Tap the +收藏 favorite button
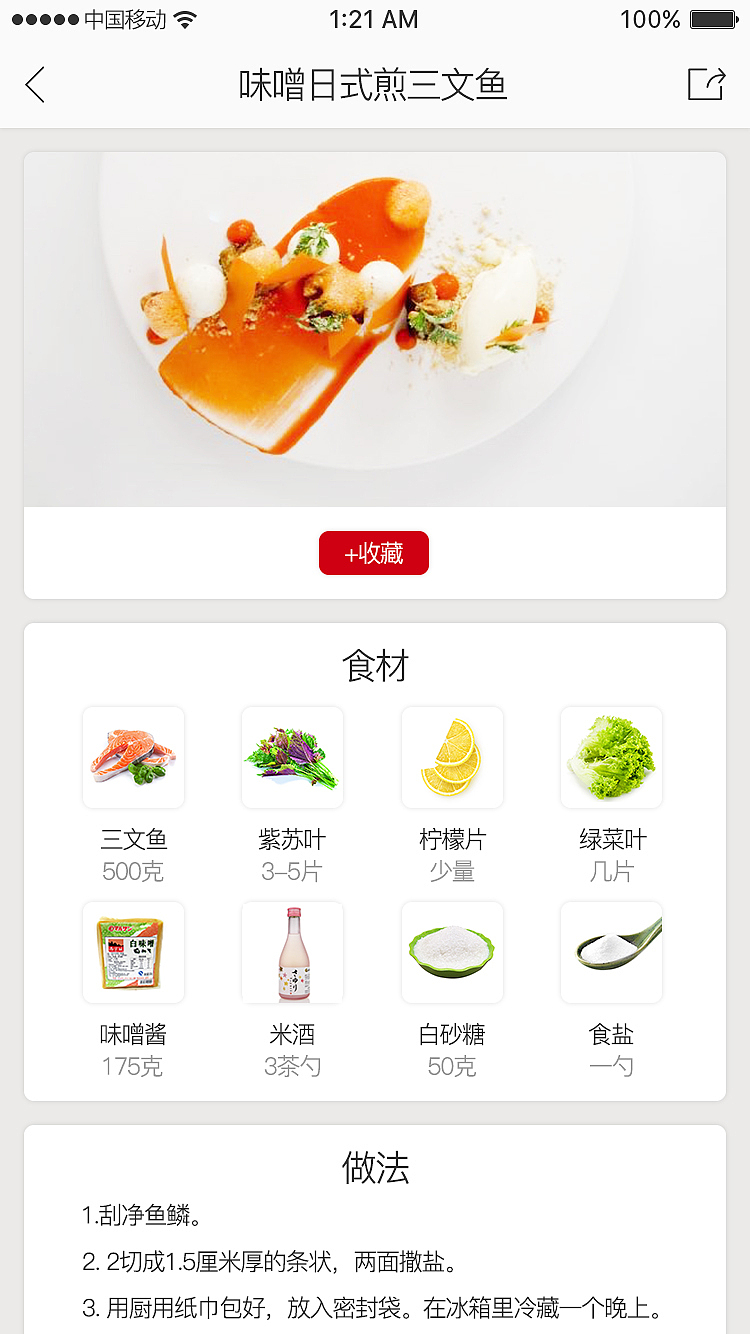Image resolution: width=750 pixels, height=1334 pixels. point(374,553)
